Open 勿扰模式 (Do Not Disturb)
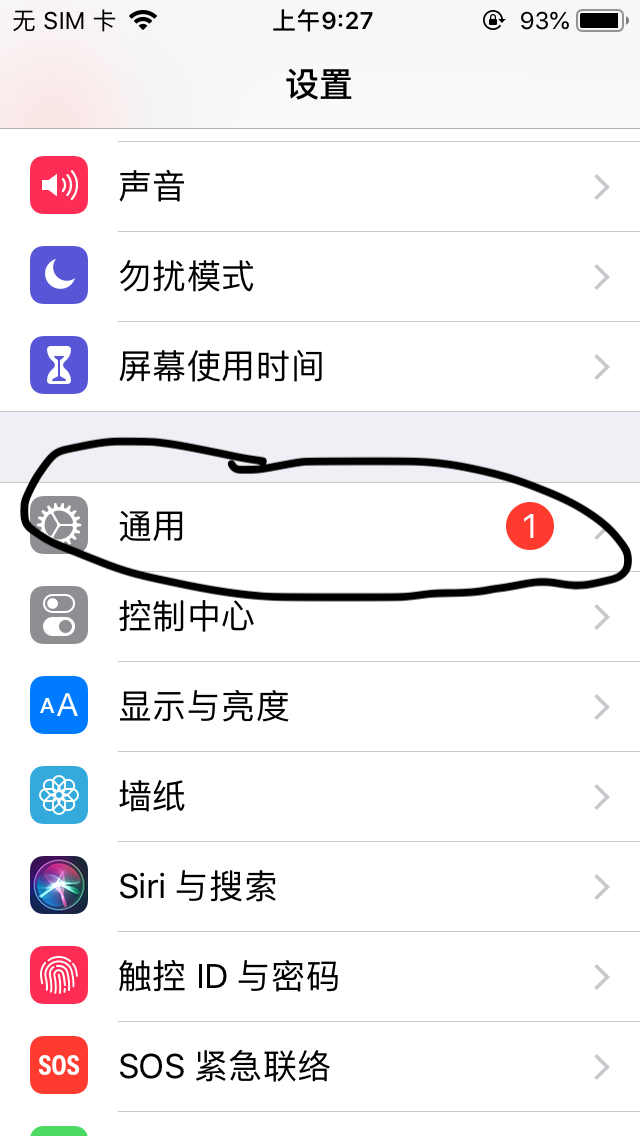Screen dimensions: 640x1136 (x=320, y=277)
